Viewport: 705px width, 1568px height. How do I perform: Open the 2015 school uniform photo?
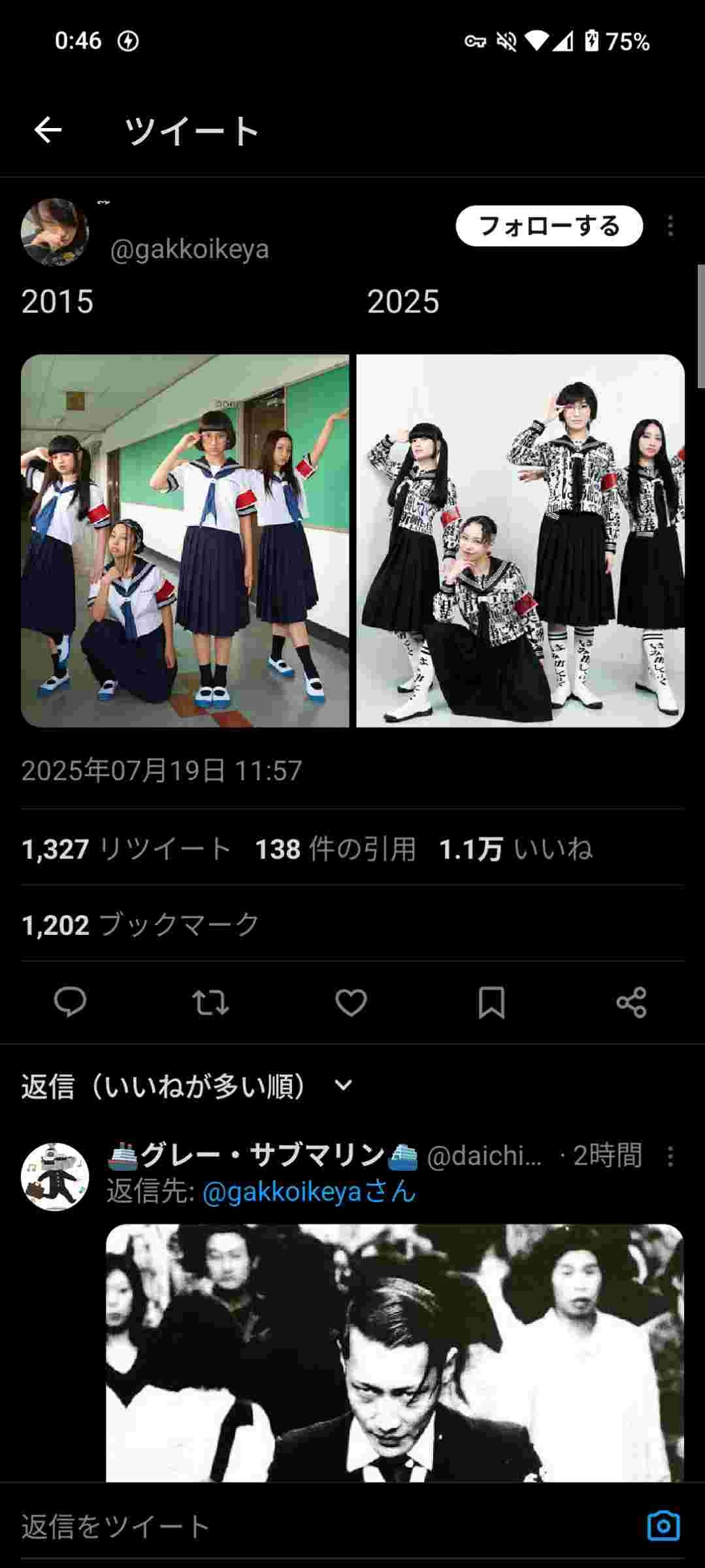pyautogui.click(x=185, y=540)
